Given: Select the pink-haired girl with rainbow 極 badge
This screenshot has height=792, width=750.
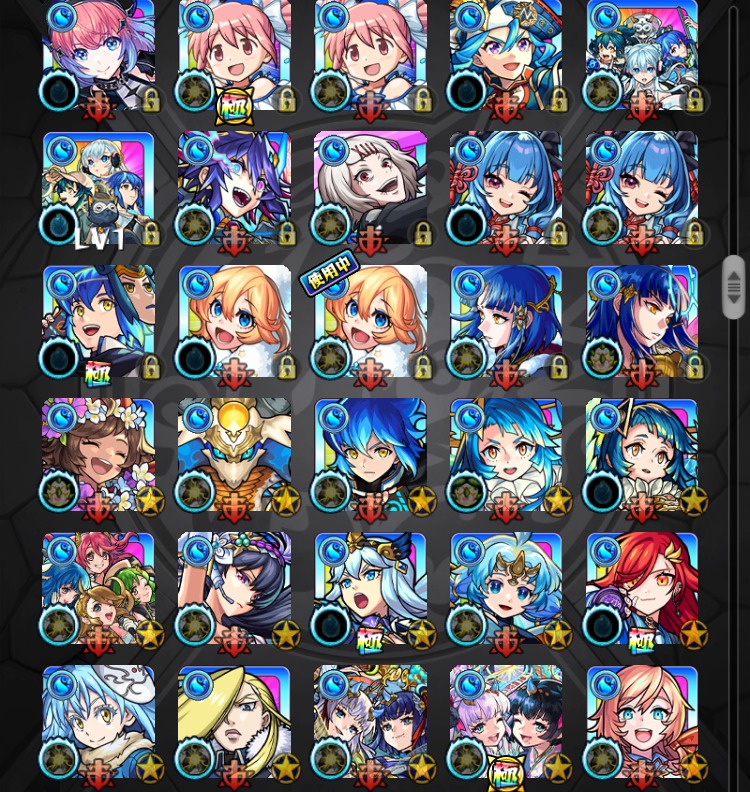Looking at the screenshot, I should click(234, 54).
